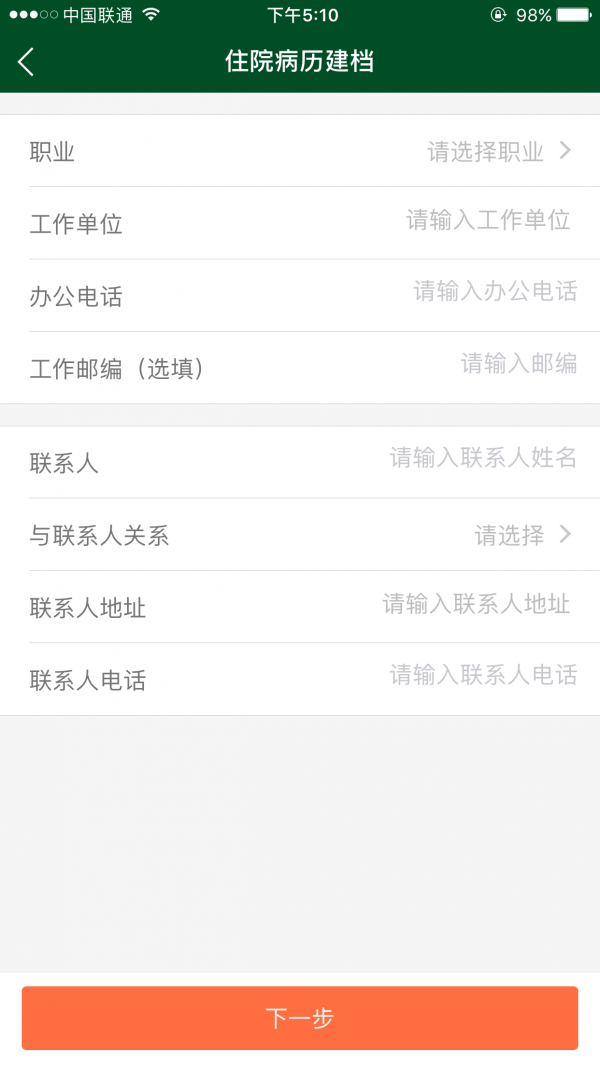Viewport: 600px width, 1066px height.
Task: Focus the 联系人电话 phone field
Action: point(300,679)
